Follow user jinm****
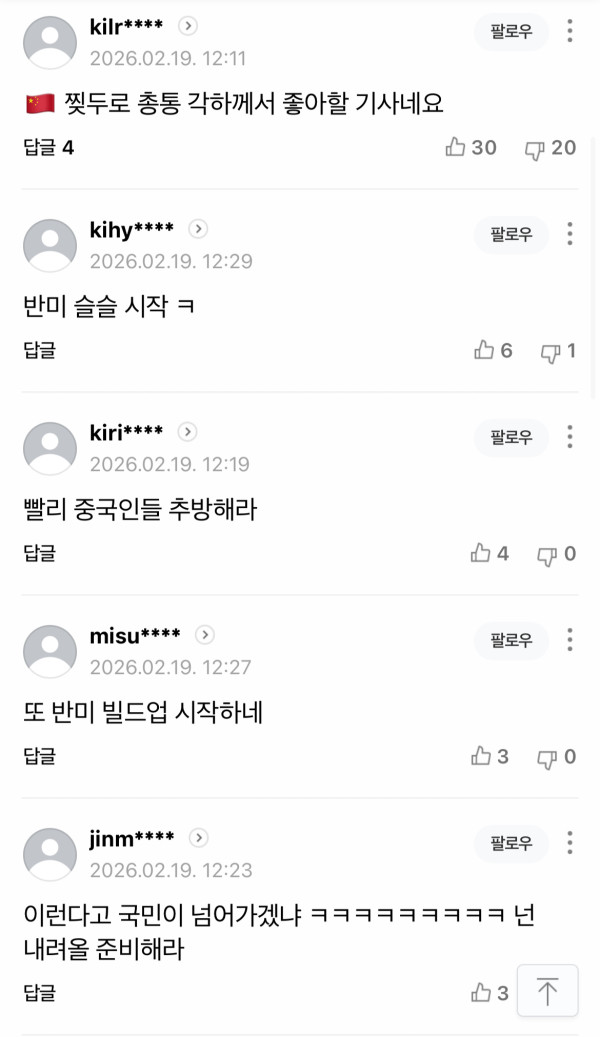The height and width of the screenshot is (1037, 600). click(x=511, y=843)
